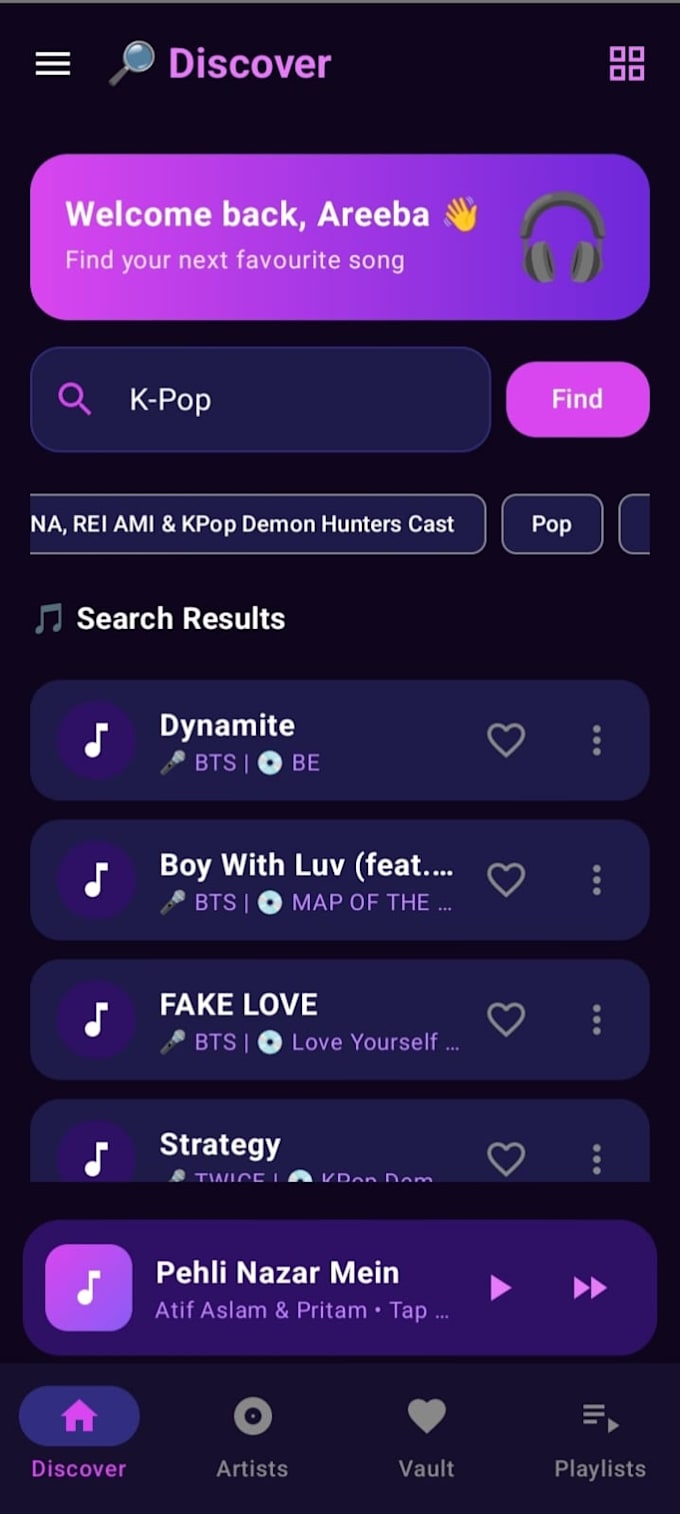Tap the K-Pop search field
Screen dimensions: 680x1514
pyautogui.click(x=260, y=399)
